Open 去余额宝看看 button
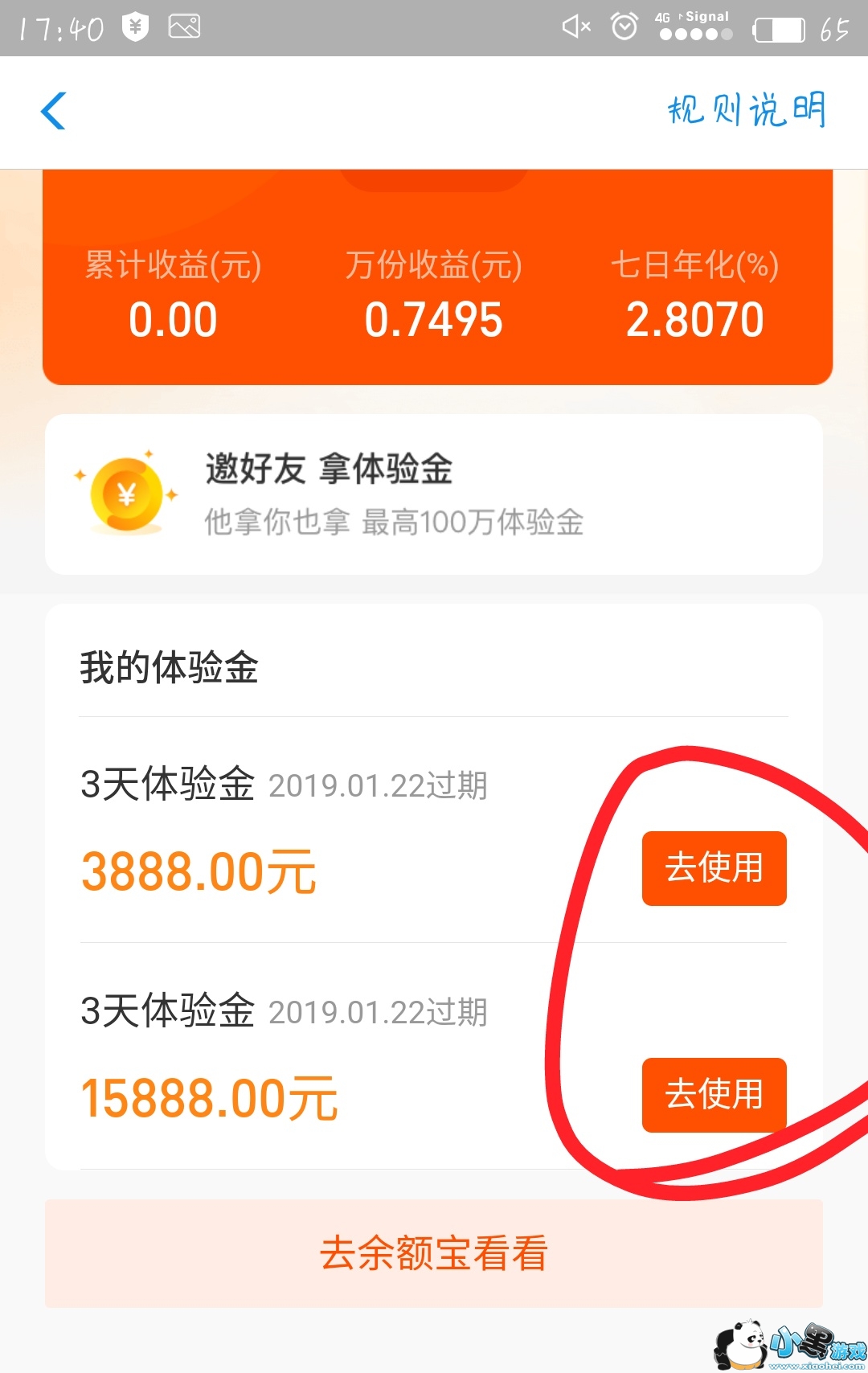 point(434,1253)
